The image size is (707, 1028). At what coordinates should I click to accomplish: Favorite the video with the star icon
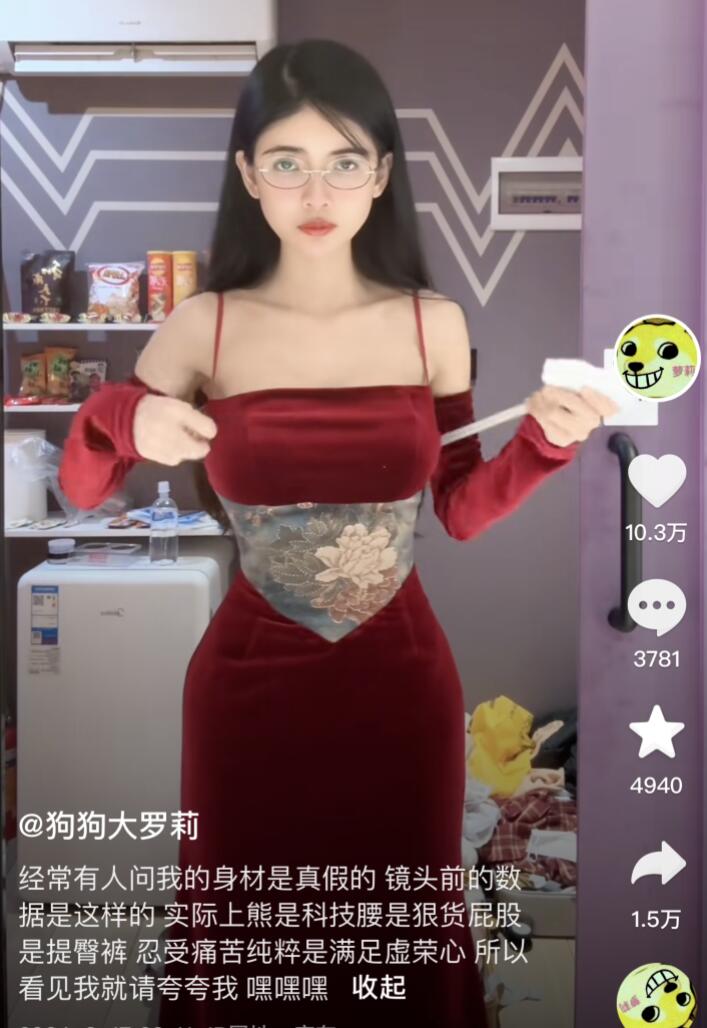point(657,734)
